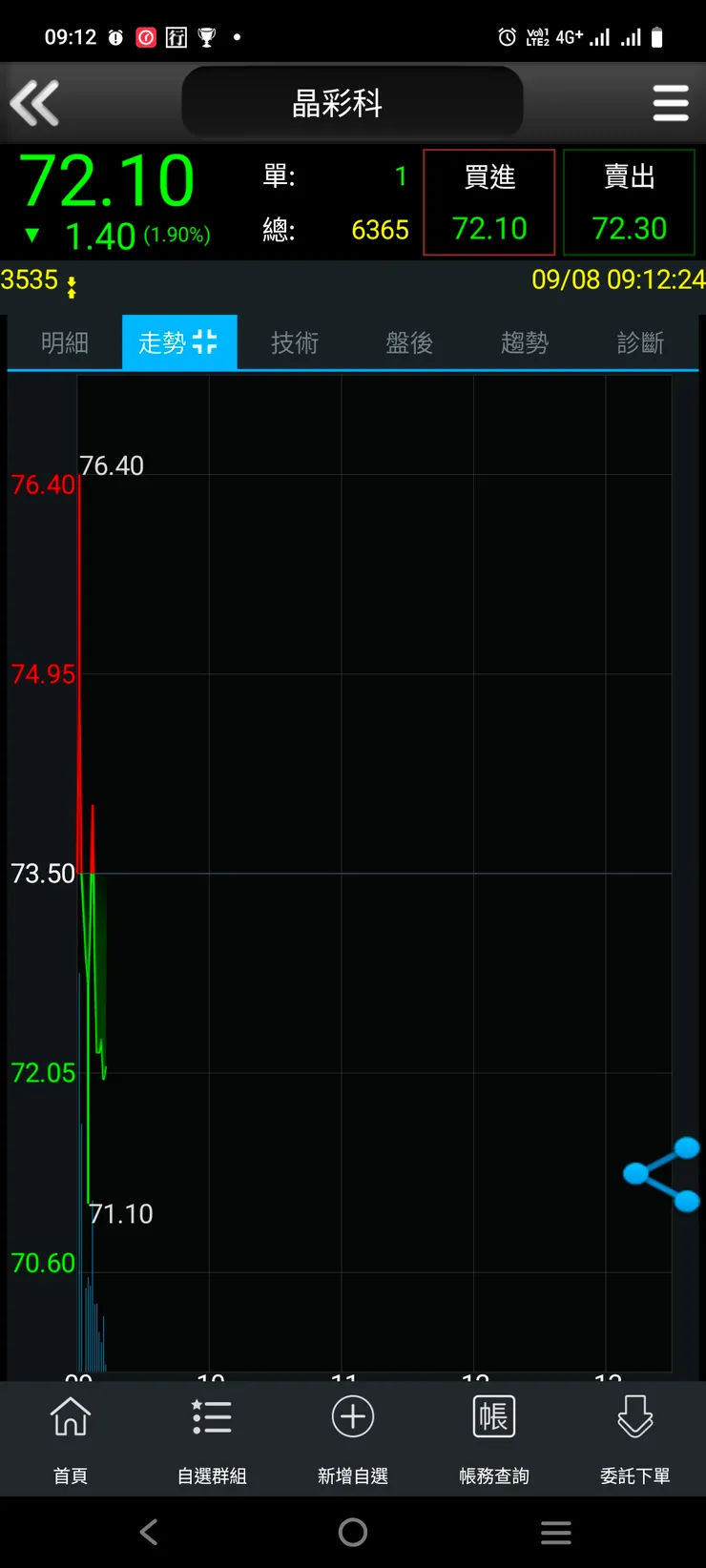
Task: Tap the 晶彩科 stock name selector
Action: click(x=352, y=103)
